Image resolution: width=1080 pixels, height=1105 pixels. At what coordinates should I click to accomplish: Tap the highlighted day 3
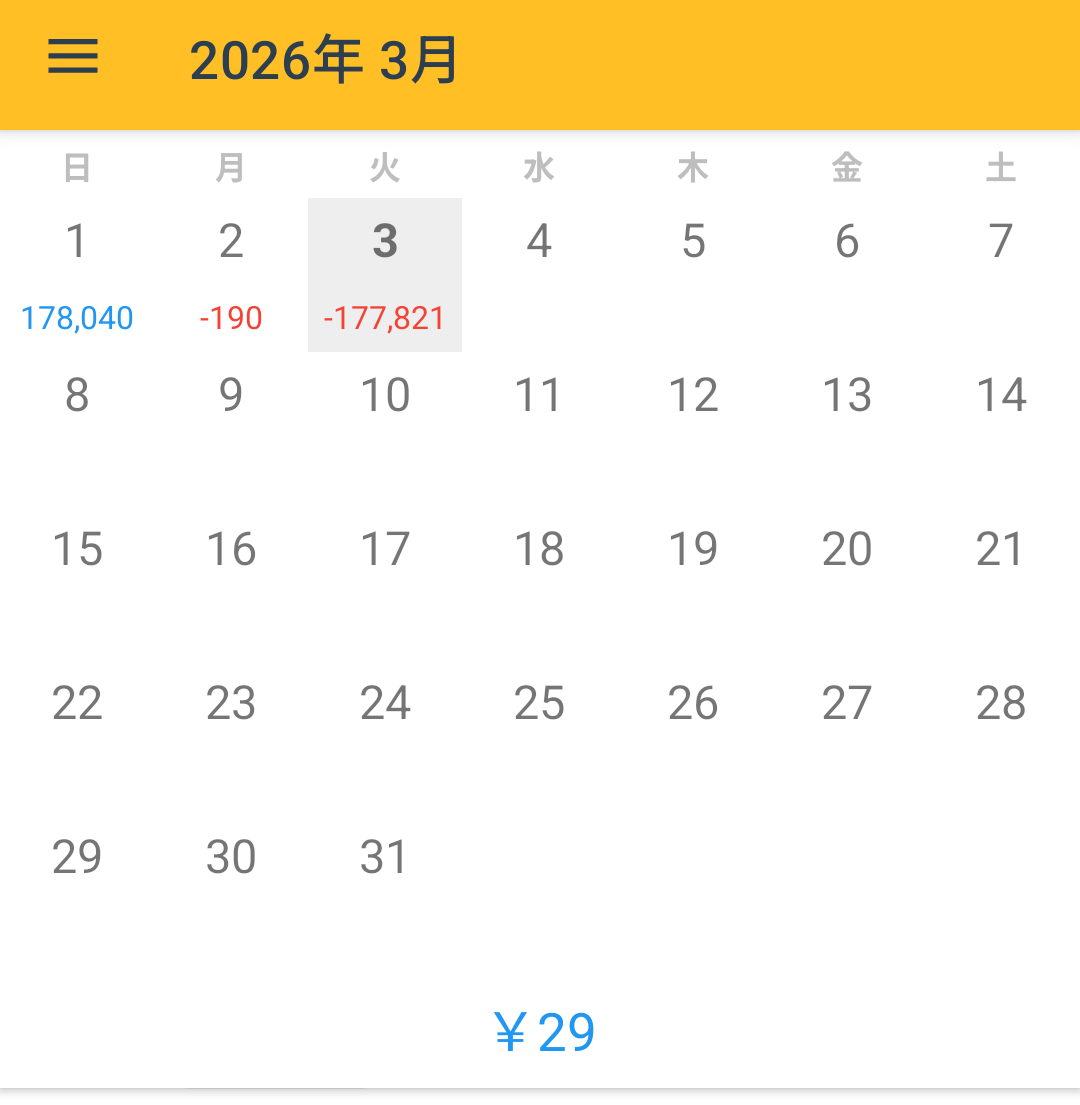[x=385, y=275]
